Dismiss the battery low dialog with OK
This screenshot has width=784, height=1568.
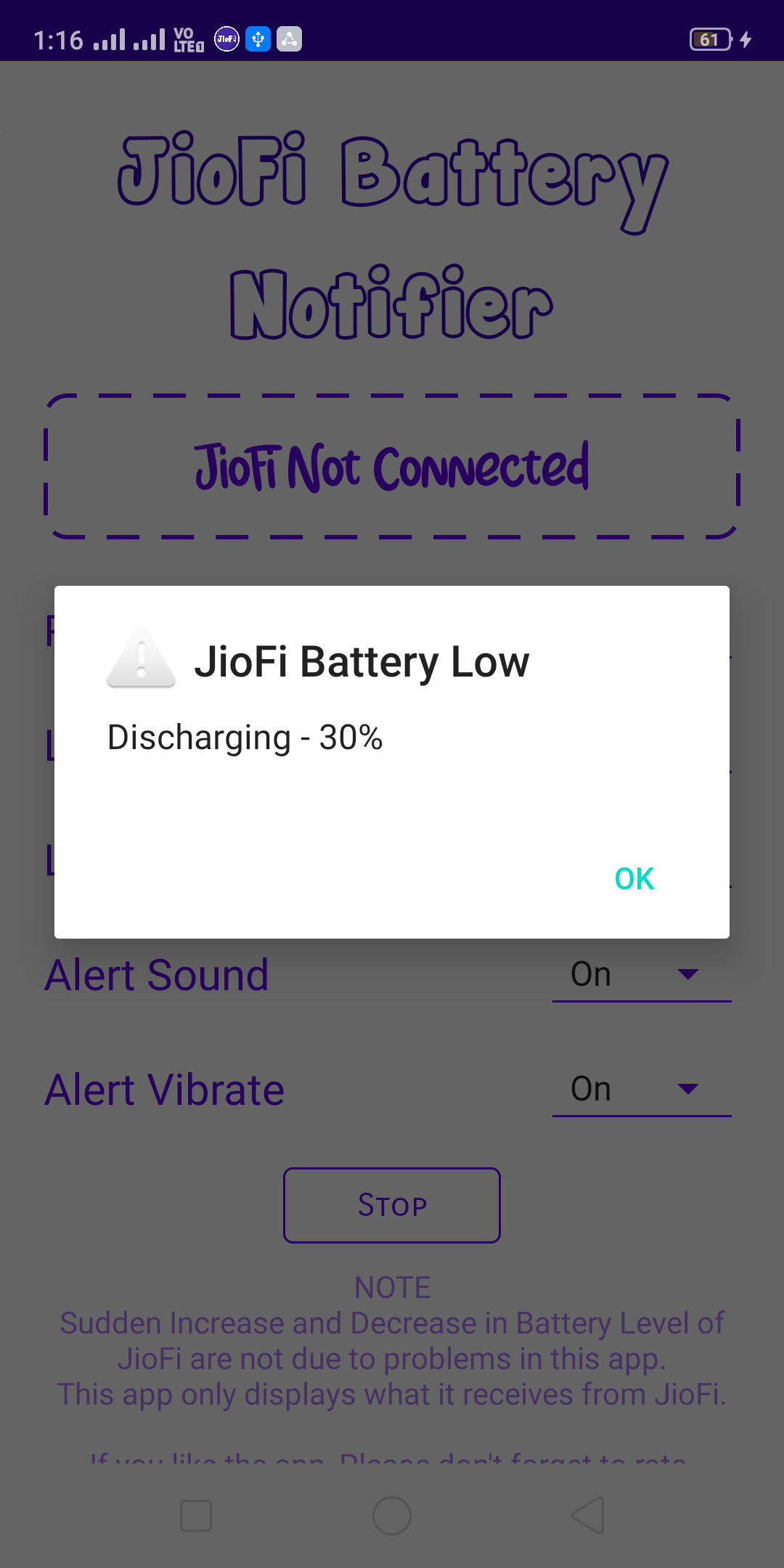[x=634, y=878]
